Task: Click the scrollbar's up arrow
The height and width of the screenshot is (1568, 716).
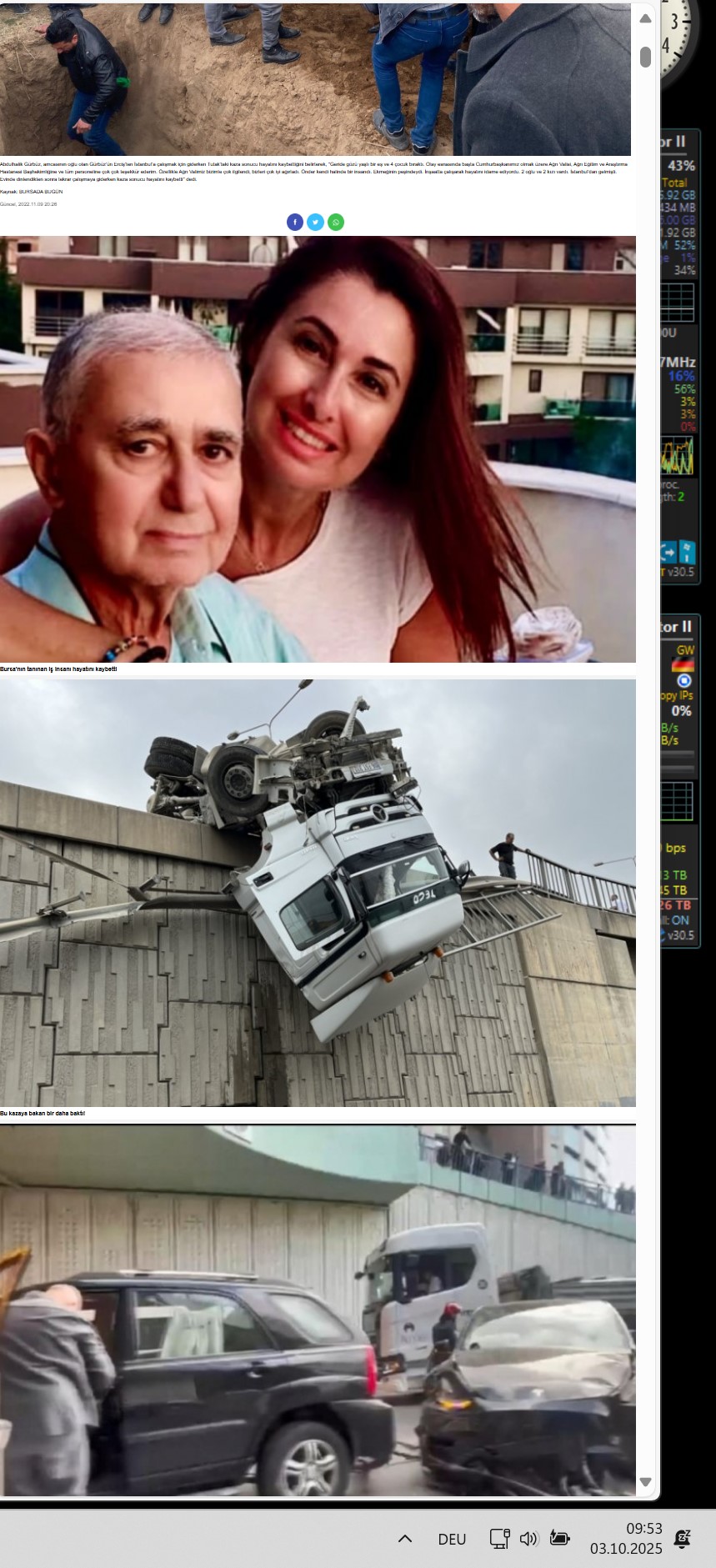Action: (x=645, y=18)
